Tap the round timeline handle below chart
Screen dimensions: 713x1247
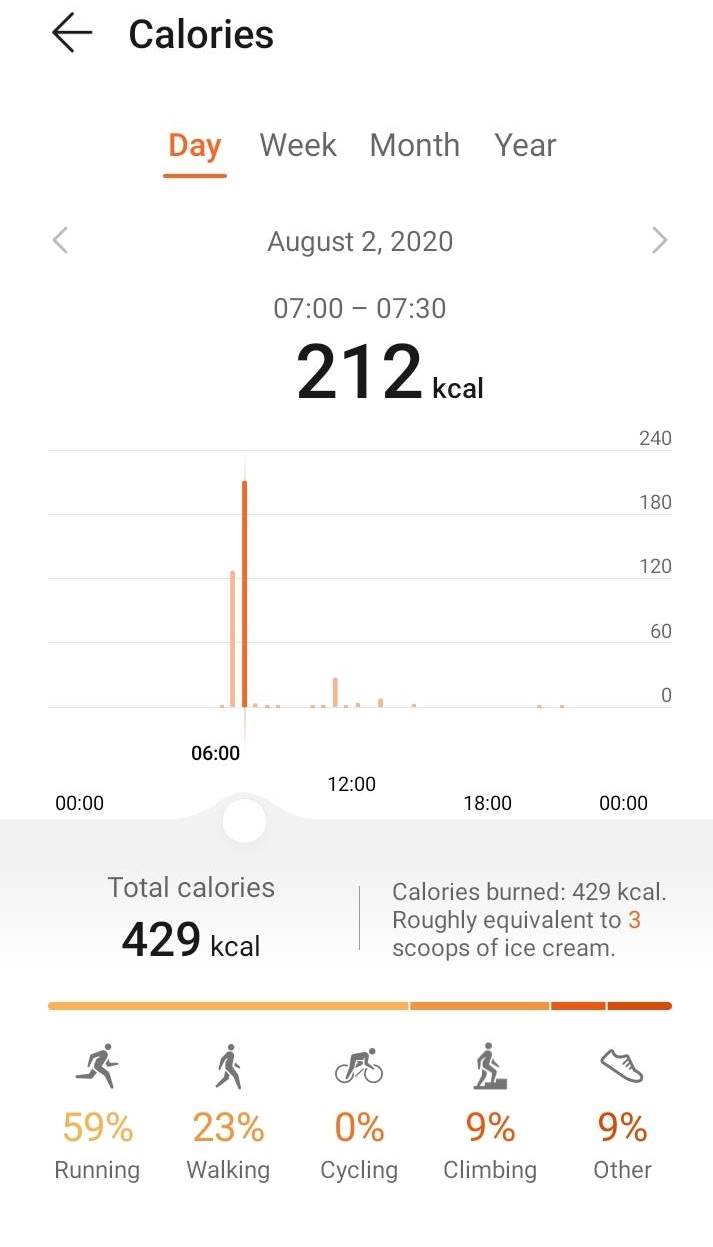245,821
